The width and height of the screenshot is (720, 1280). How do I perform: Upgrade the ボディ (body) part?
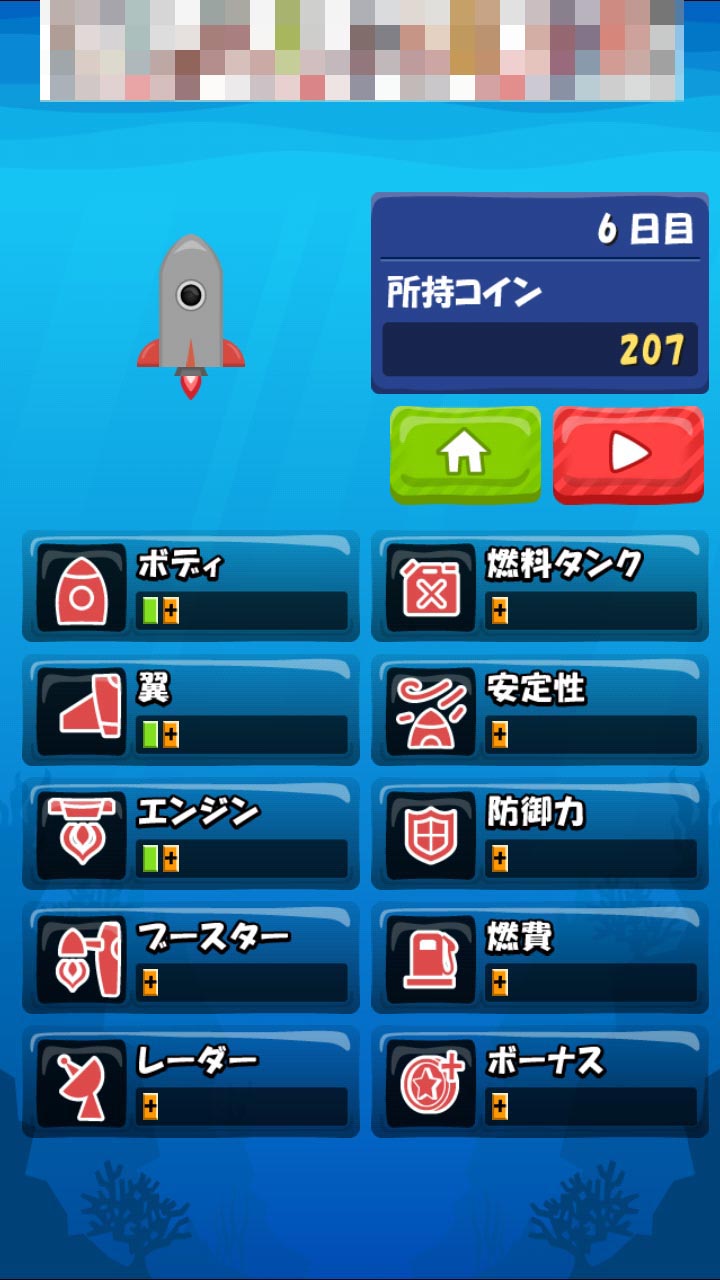tap(191, 587)
